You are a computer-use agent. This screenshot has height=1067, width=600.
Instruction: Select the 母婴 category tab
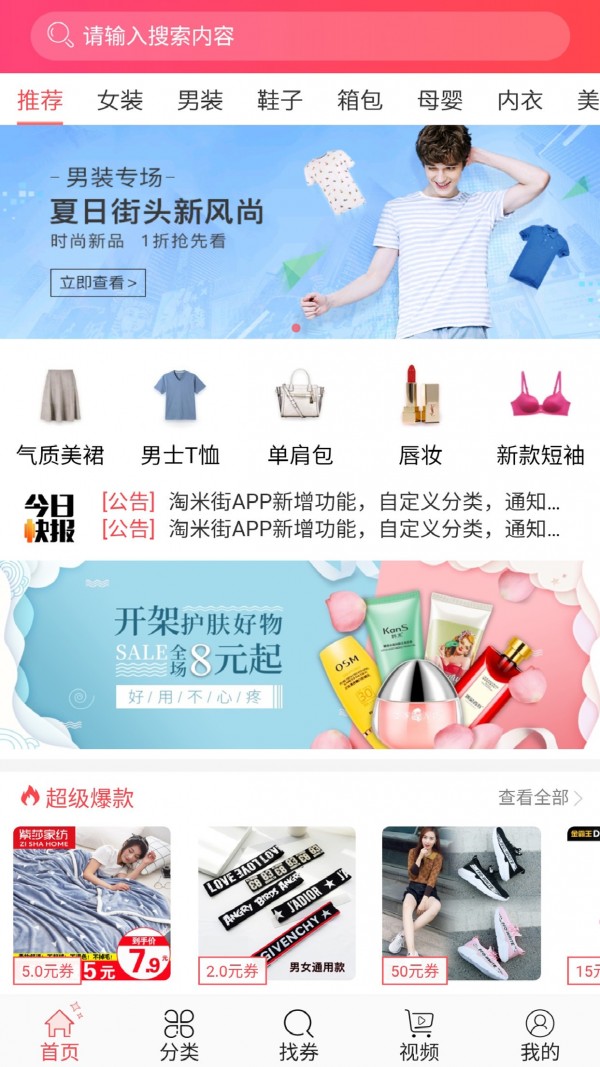440,100
